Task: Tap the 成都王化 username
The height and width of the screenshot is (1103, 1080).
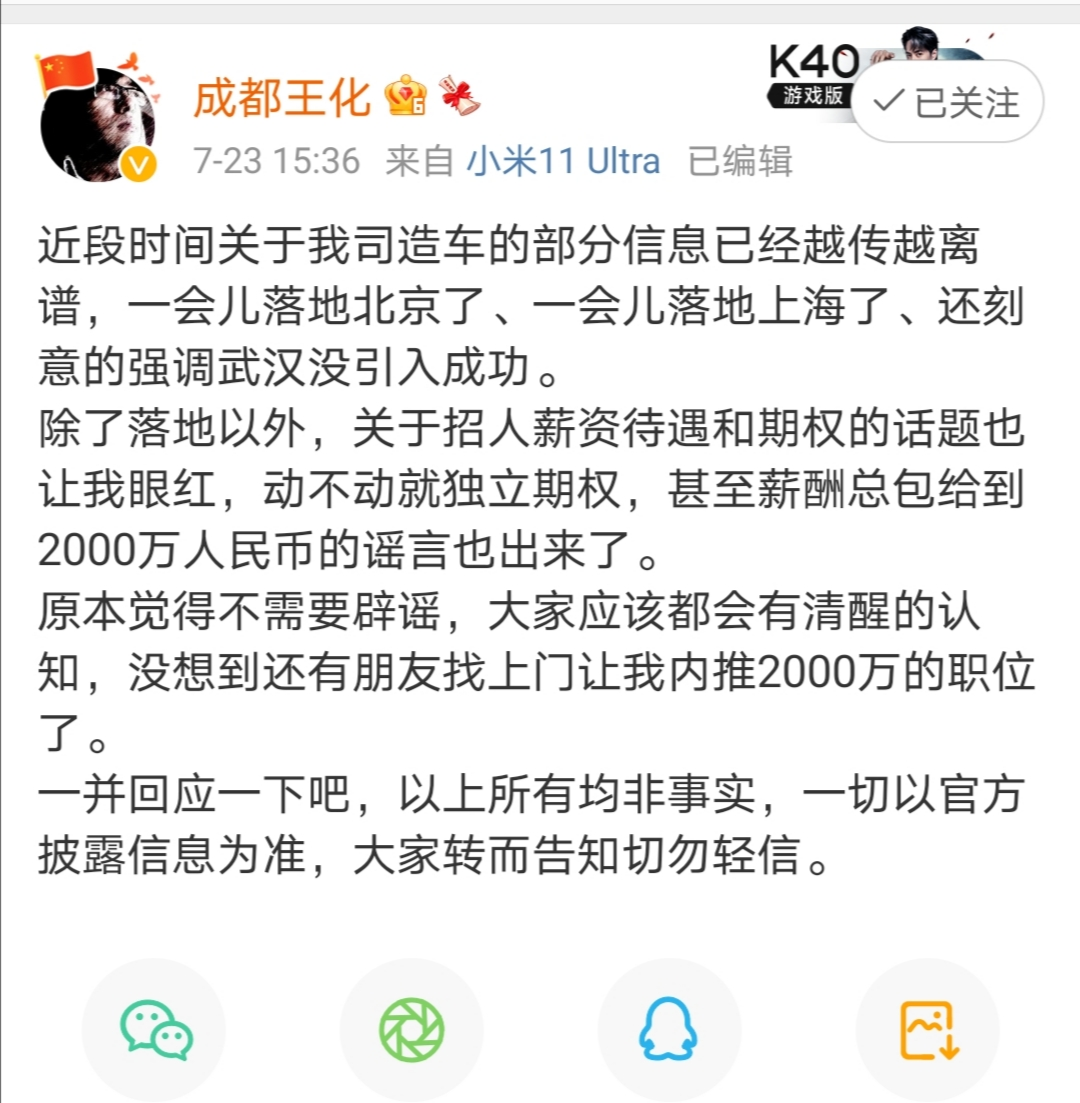Action: tap(282, 99)
